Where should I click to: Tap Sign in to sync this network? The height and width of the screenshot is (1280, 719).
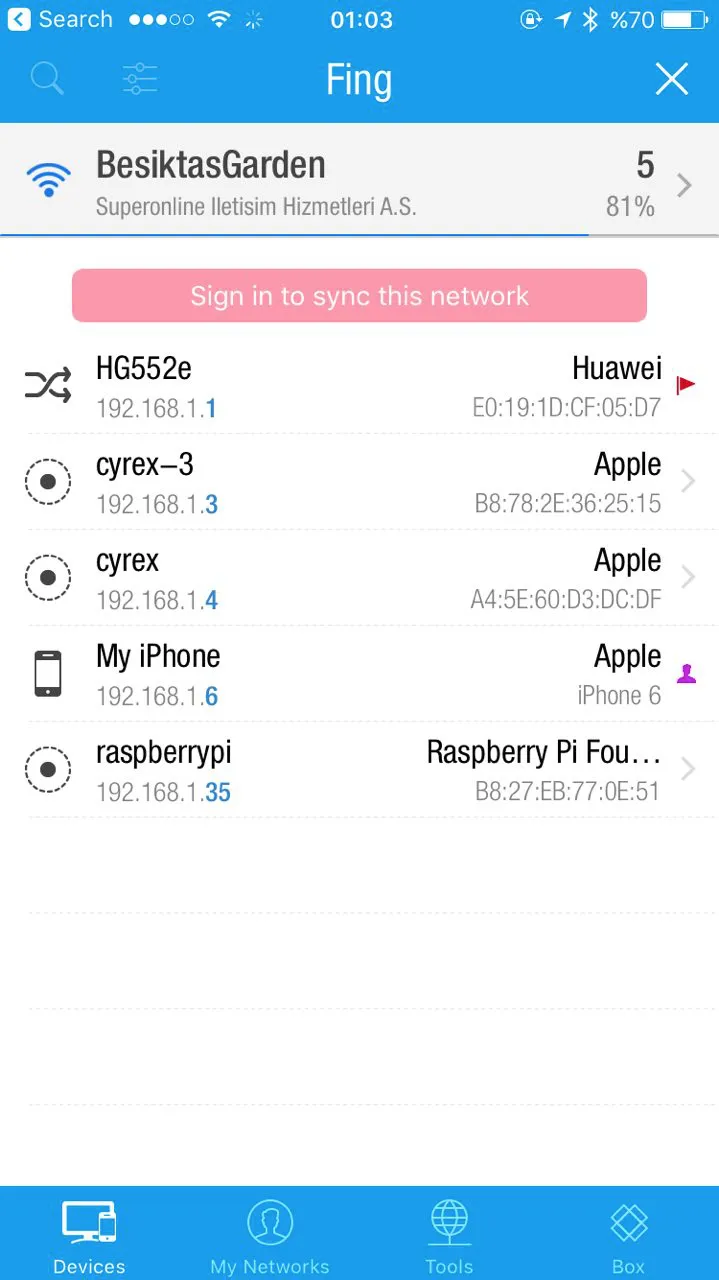point(359,296)
